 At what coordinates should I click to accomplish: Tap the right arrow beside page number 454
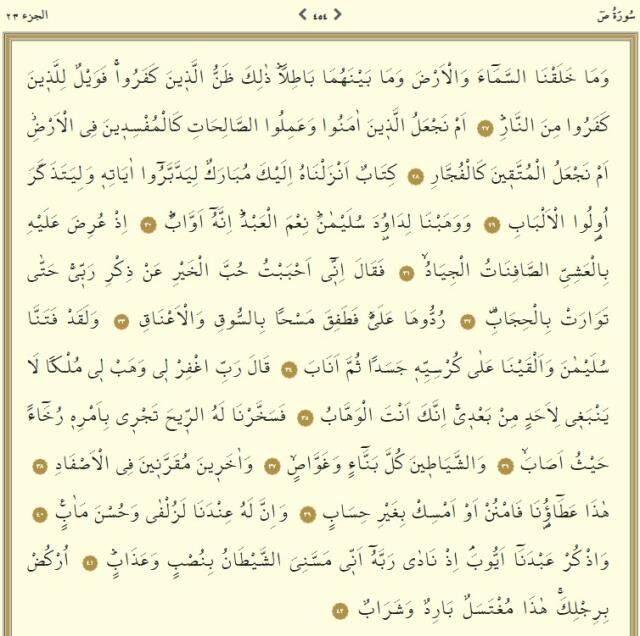pos(338,14)
